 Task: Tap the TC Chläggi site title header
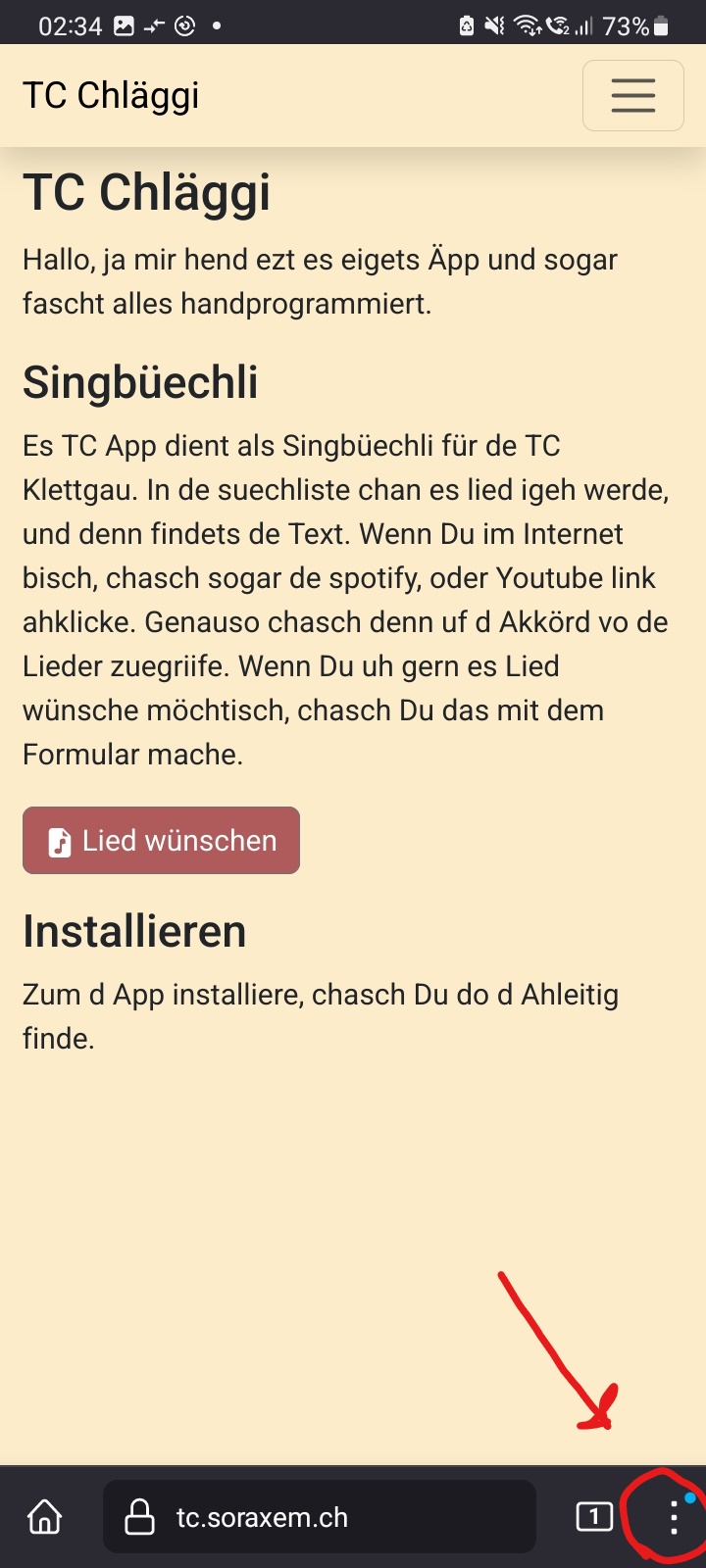(x=110, y=95)
